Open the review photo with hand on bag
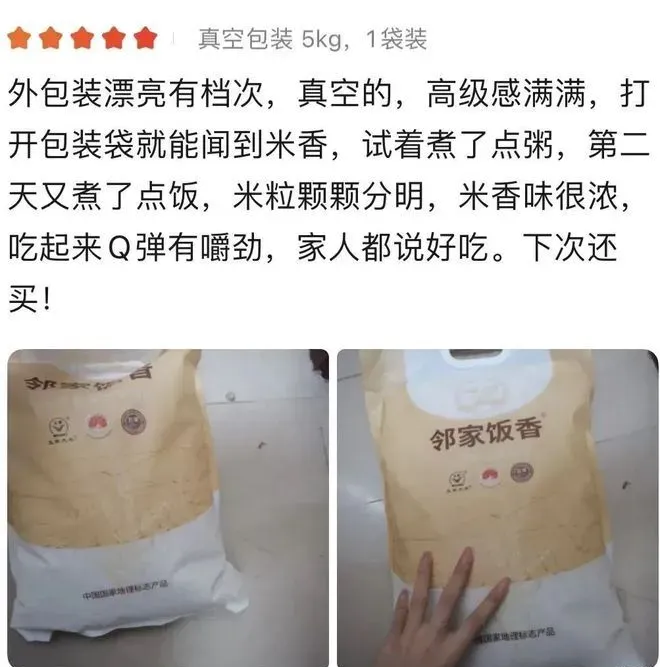The width and height of the screenshot is (660, 667). 497,507
